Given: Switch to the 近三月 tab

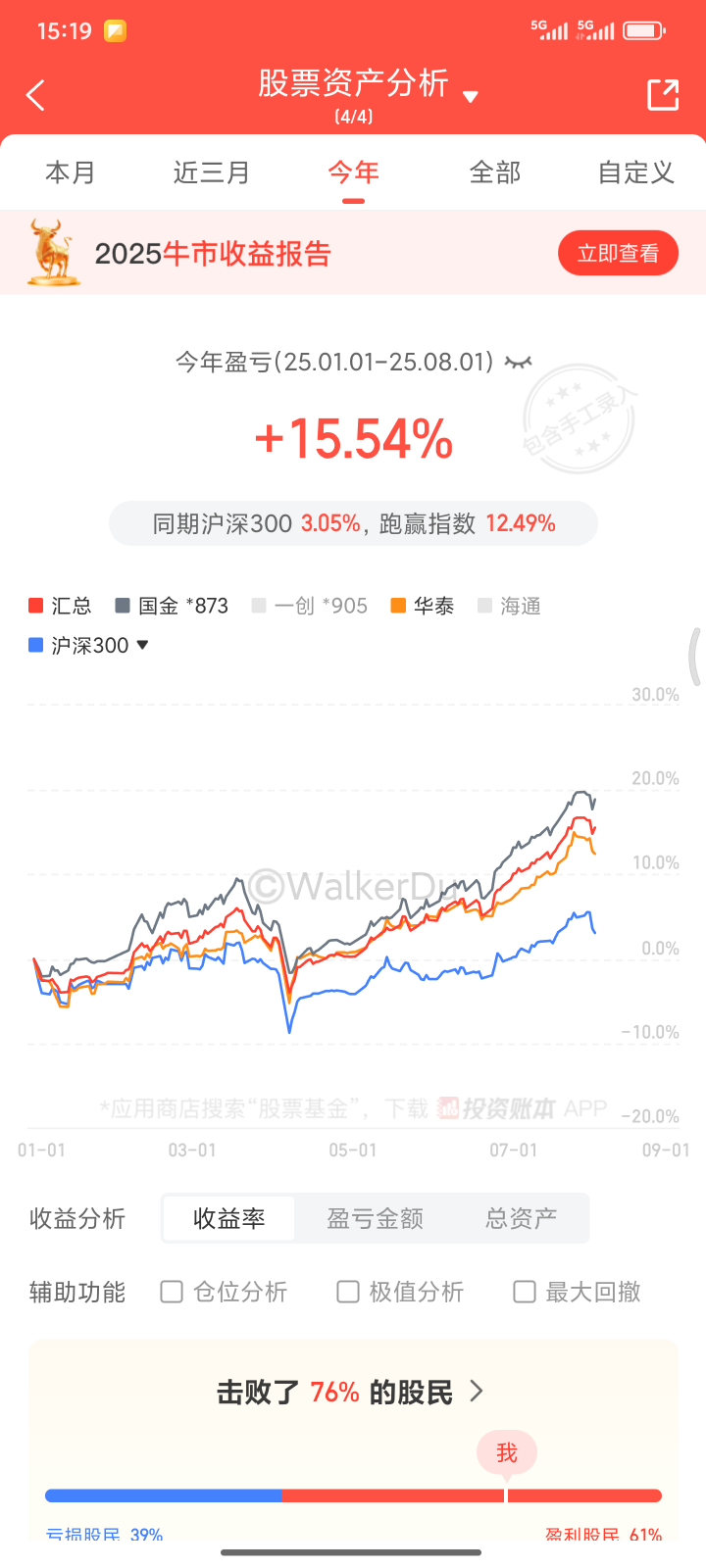Looking at the screenshot, I should pos(212,173).
